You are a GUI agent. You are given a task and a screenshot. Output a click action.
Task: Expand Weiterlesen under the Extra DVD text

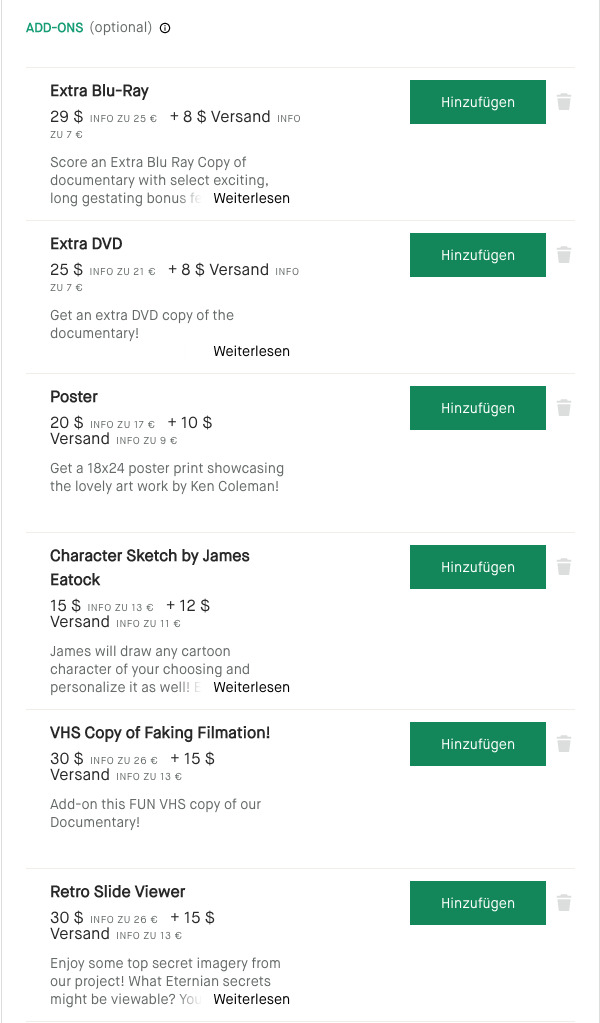click(251, 351)
